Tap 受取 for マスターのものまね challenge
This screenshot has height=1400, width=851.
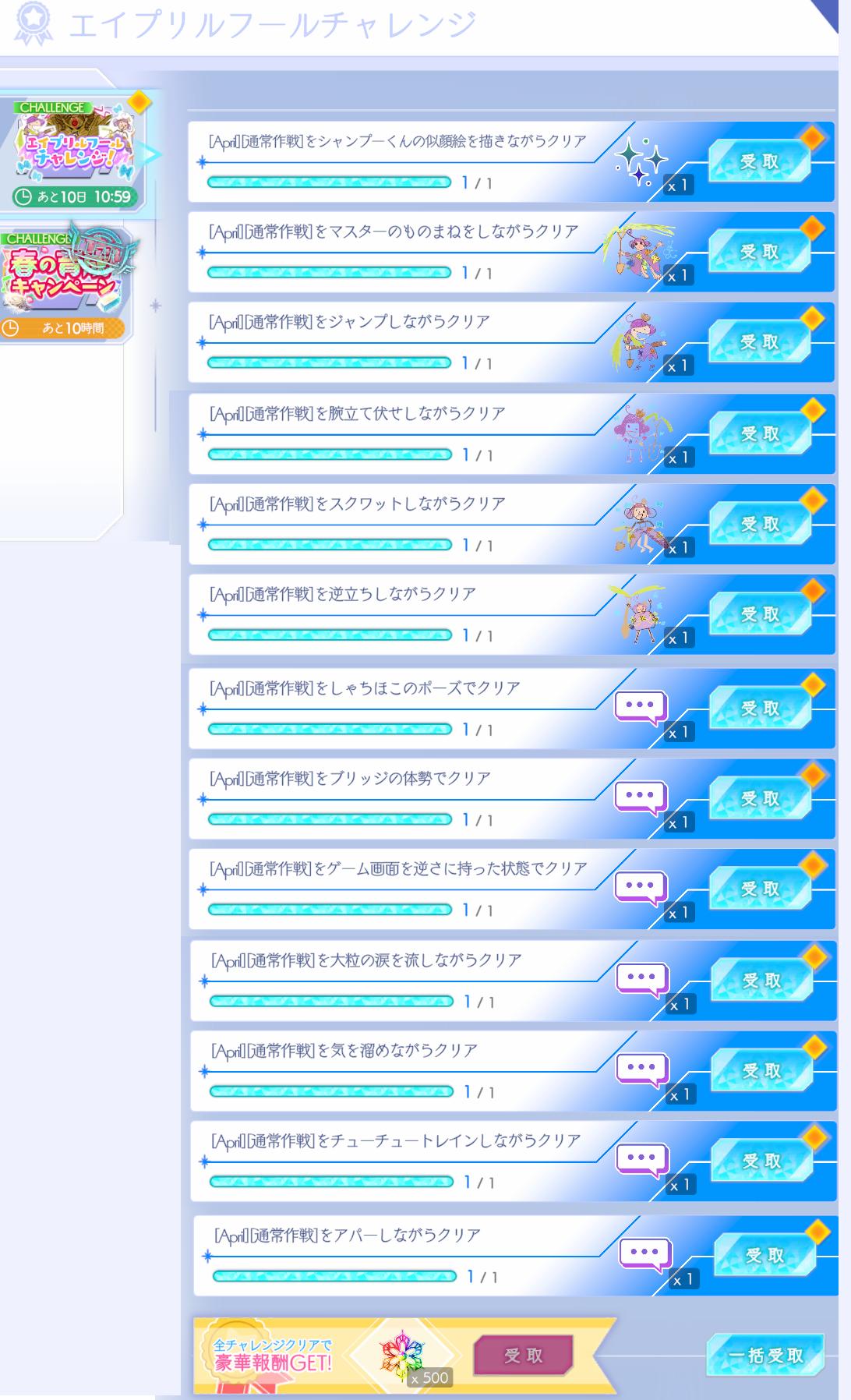coord(760,252)
